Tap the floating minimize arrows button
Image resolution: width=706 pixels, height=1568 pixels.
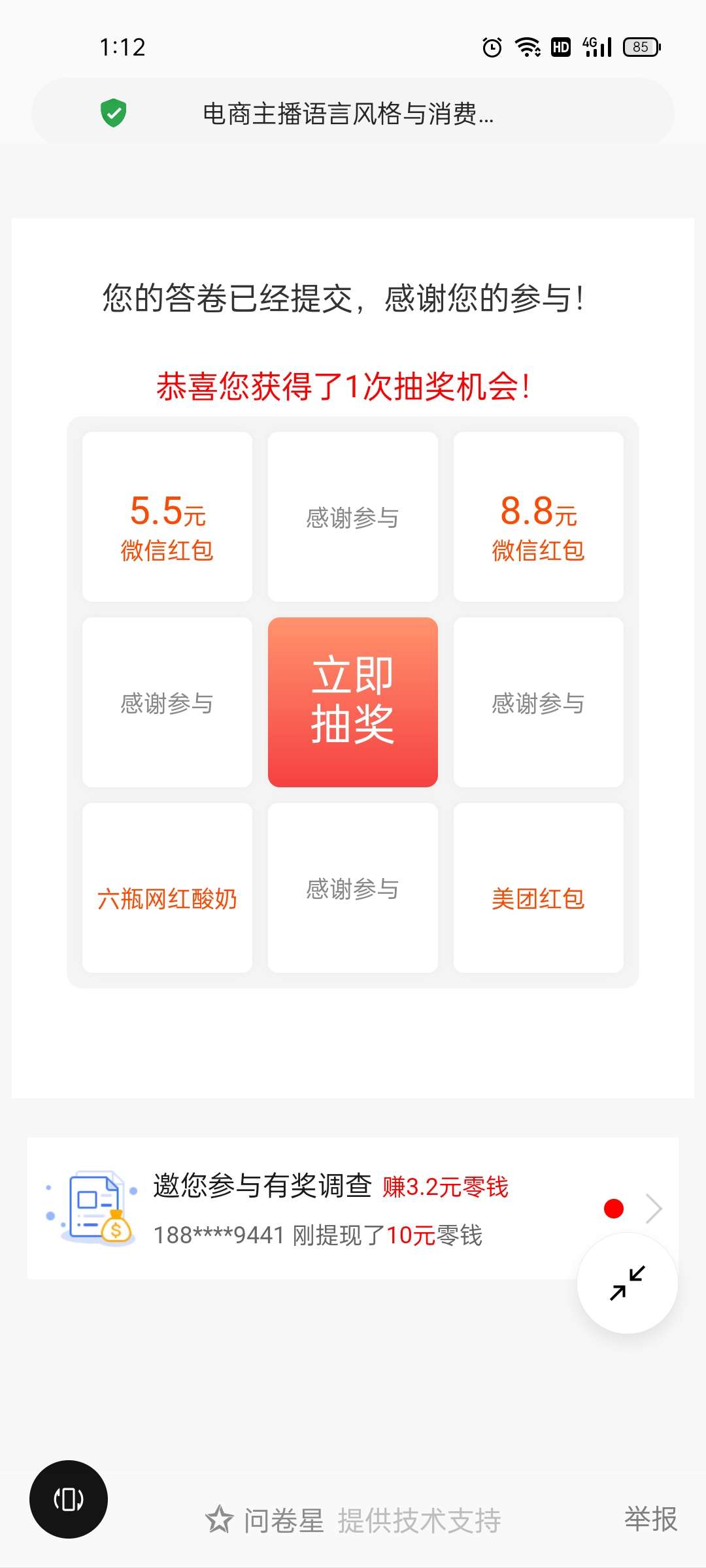pyautogui.click(x=627, y=1283)
